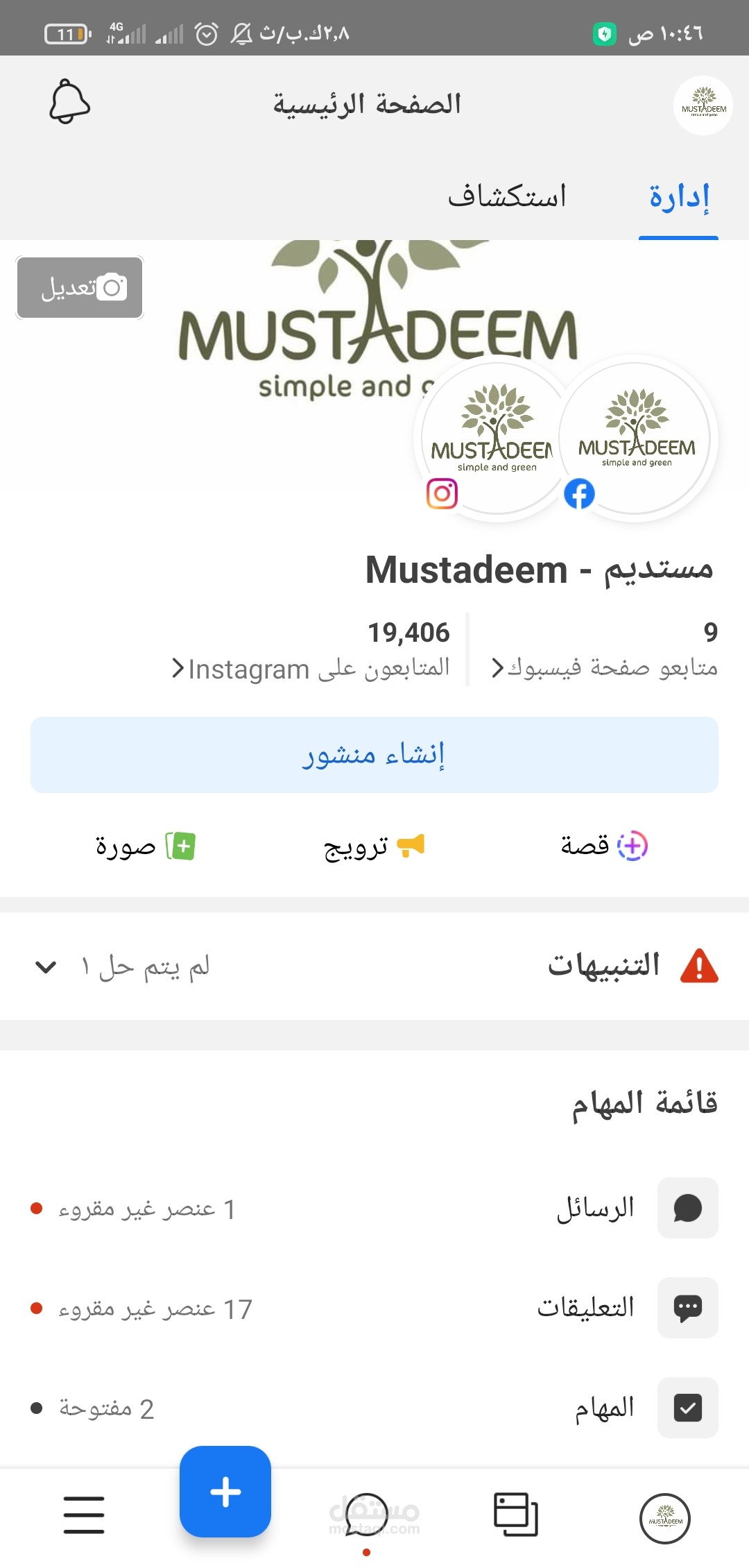Open the Mustadeem profile avatar in header
The image size is (749, 1568).
(703, 105)
